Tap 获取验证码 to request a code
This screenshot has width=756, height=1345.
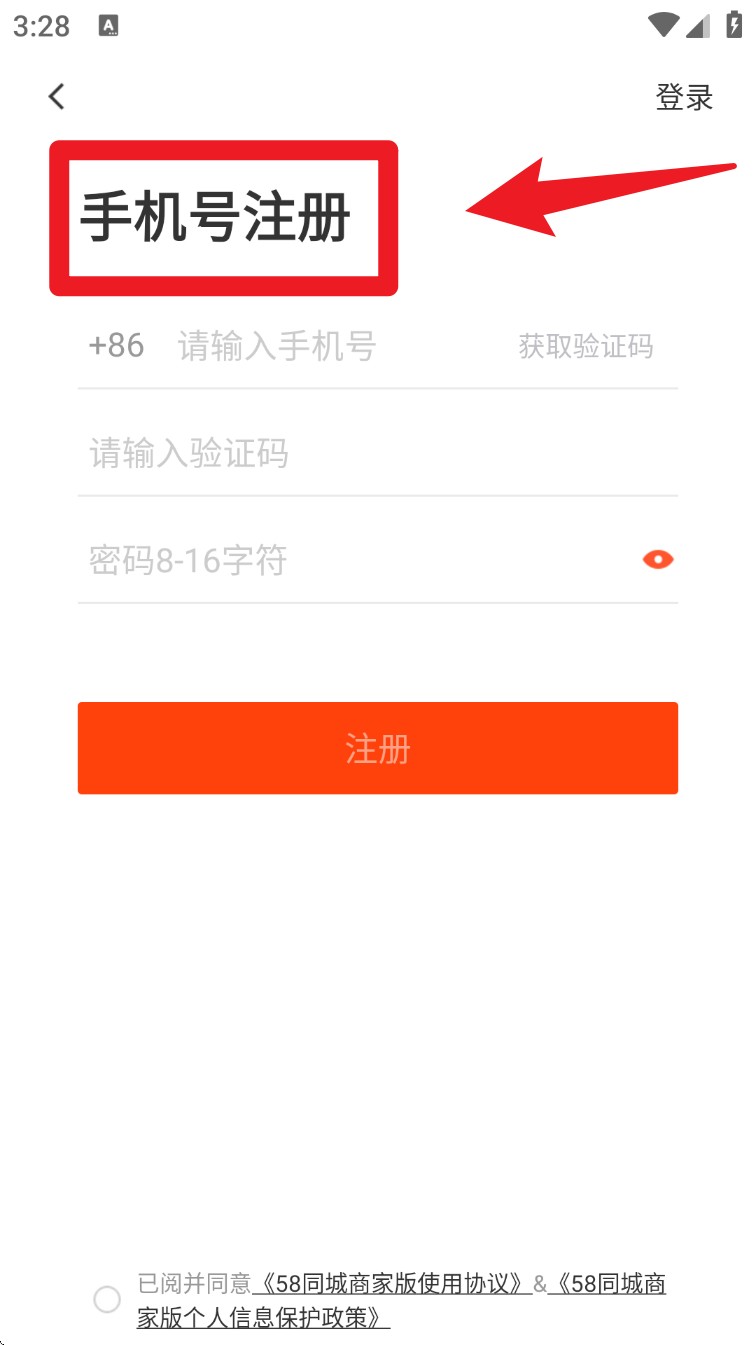(585, 347)
